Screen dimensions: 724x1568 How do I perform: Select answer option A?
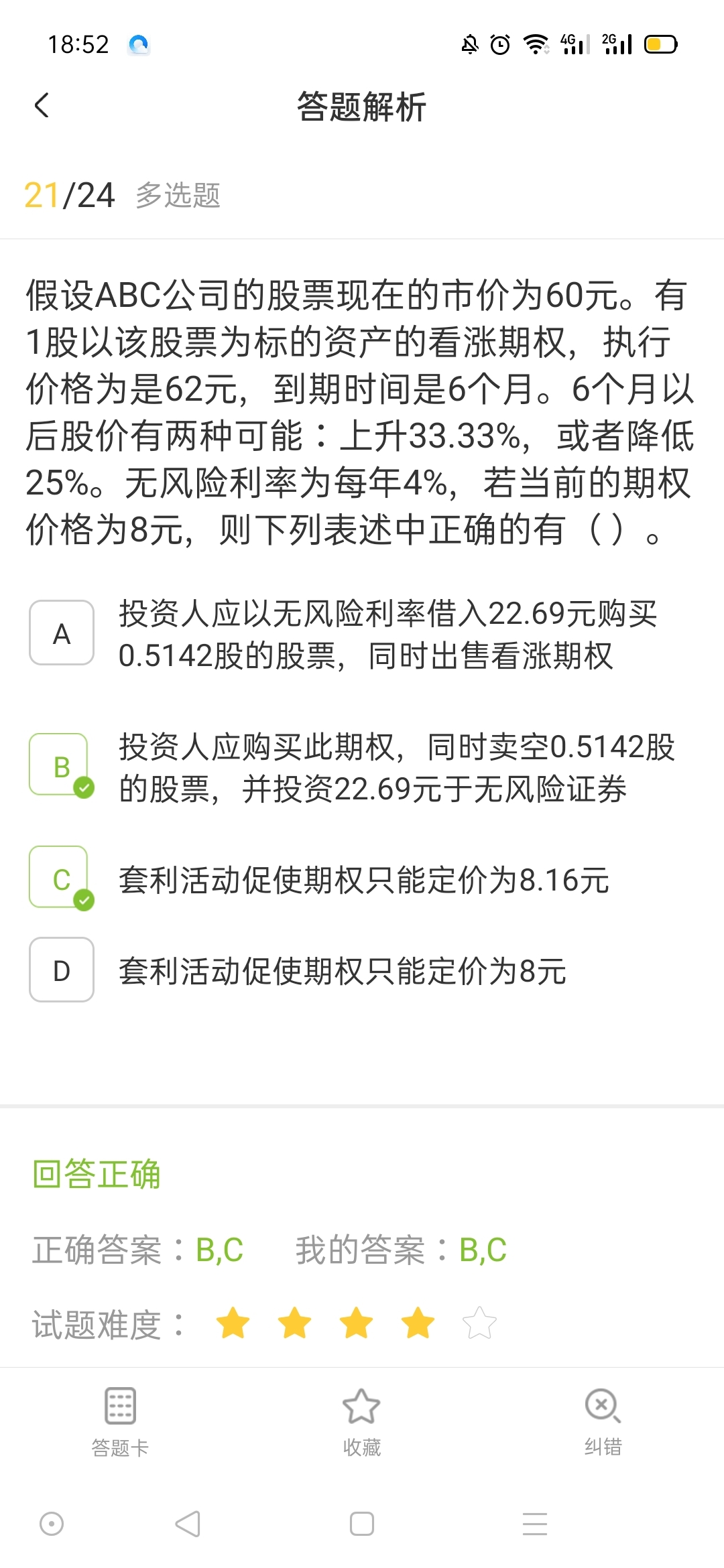[x=62, y=633]
